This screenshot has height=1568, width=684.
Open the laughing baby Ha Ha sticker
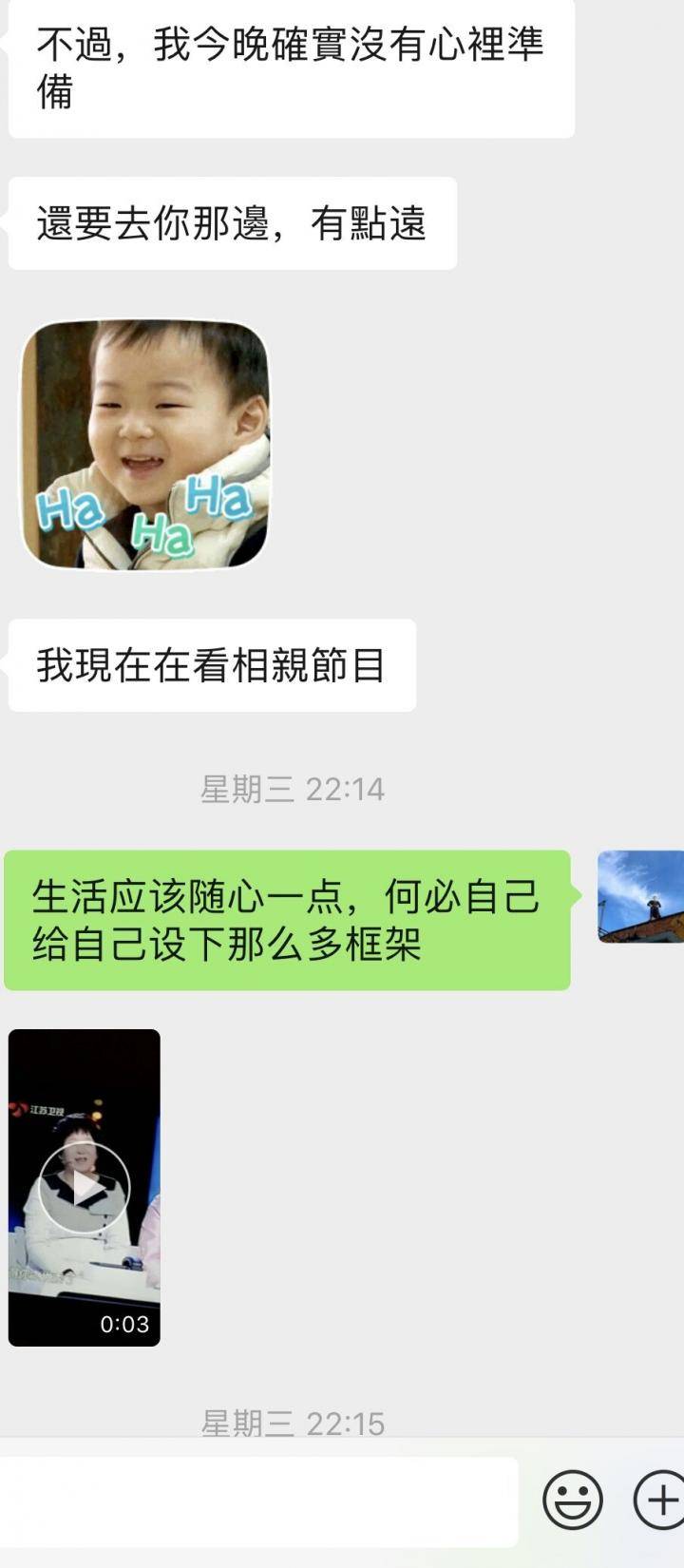[144, 445]
